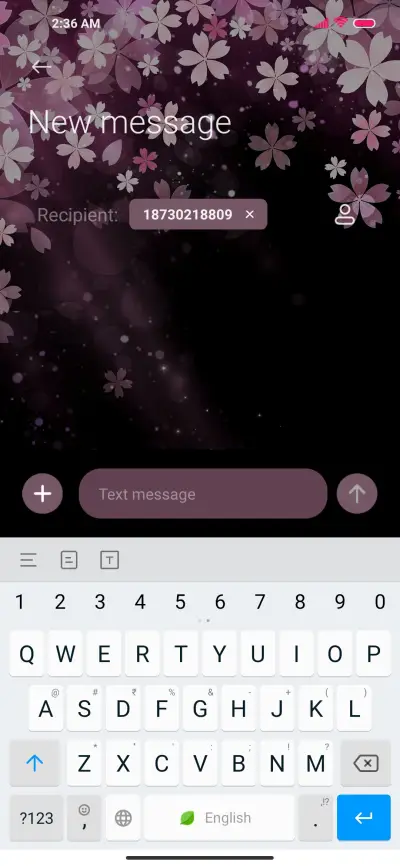Open attachments with the plus button
The image size is (400, 866).
[43, 494]
